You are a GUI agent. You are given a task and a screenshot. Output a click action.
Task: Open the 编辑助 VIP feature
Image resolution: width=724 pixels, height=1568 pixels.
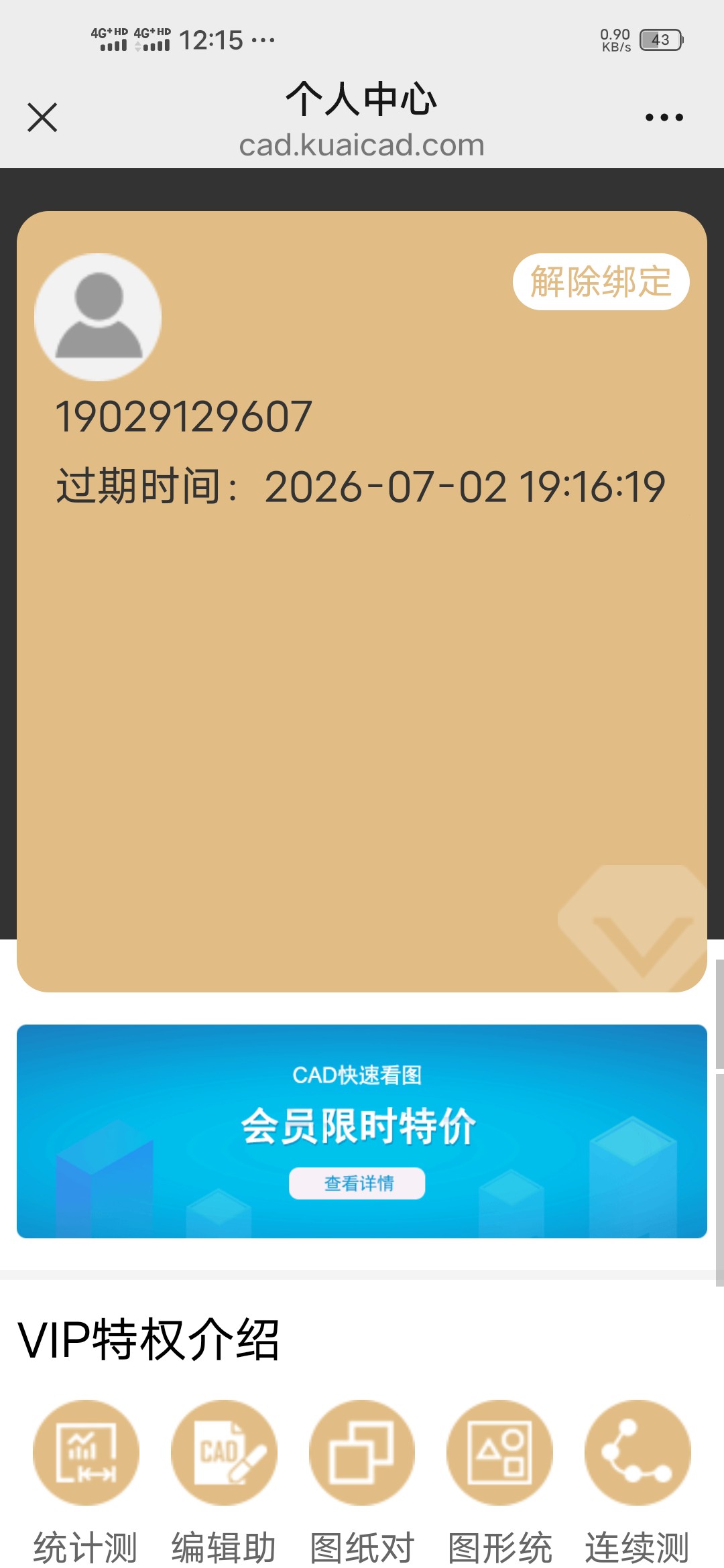pyautogui.click(x=224, y=1453)
